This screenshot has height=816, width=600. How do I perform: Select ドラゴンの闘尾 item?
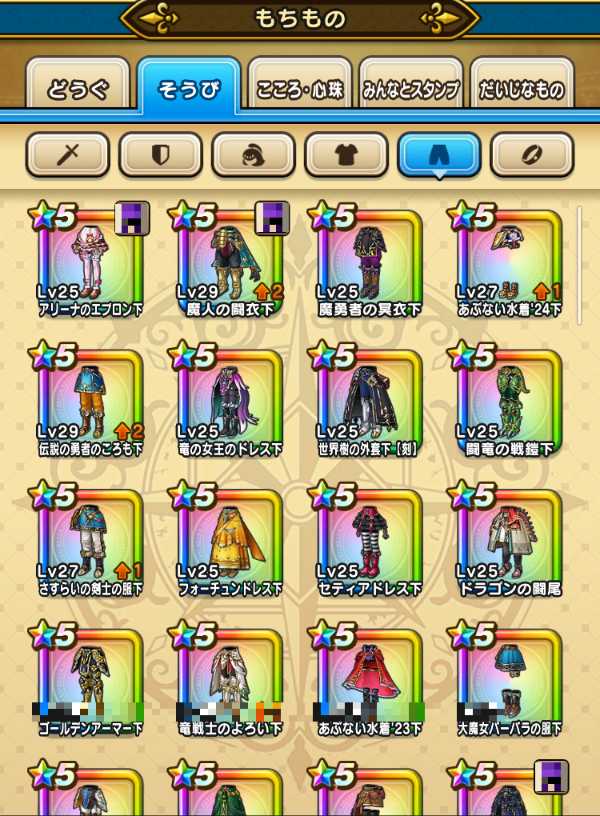tap(510, 540)
